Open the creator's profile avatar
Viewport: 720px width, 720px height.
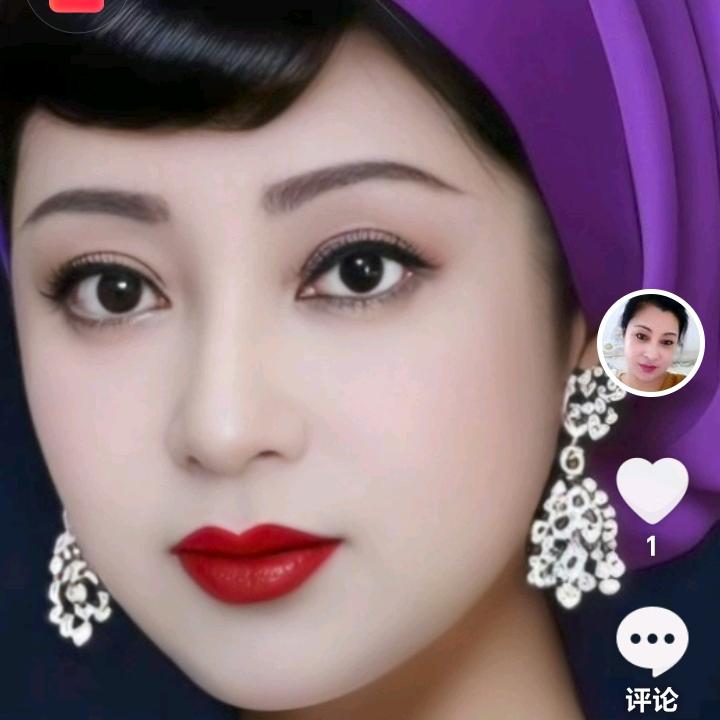pos(651,343)
